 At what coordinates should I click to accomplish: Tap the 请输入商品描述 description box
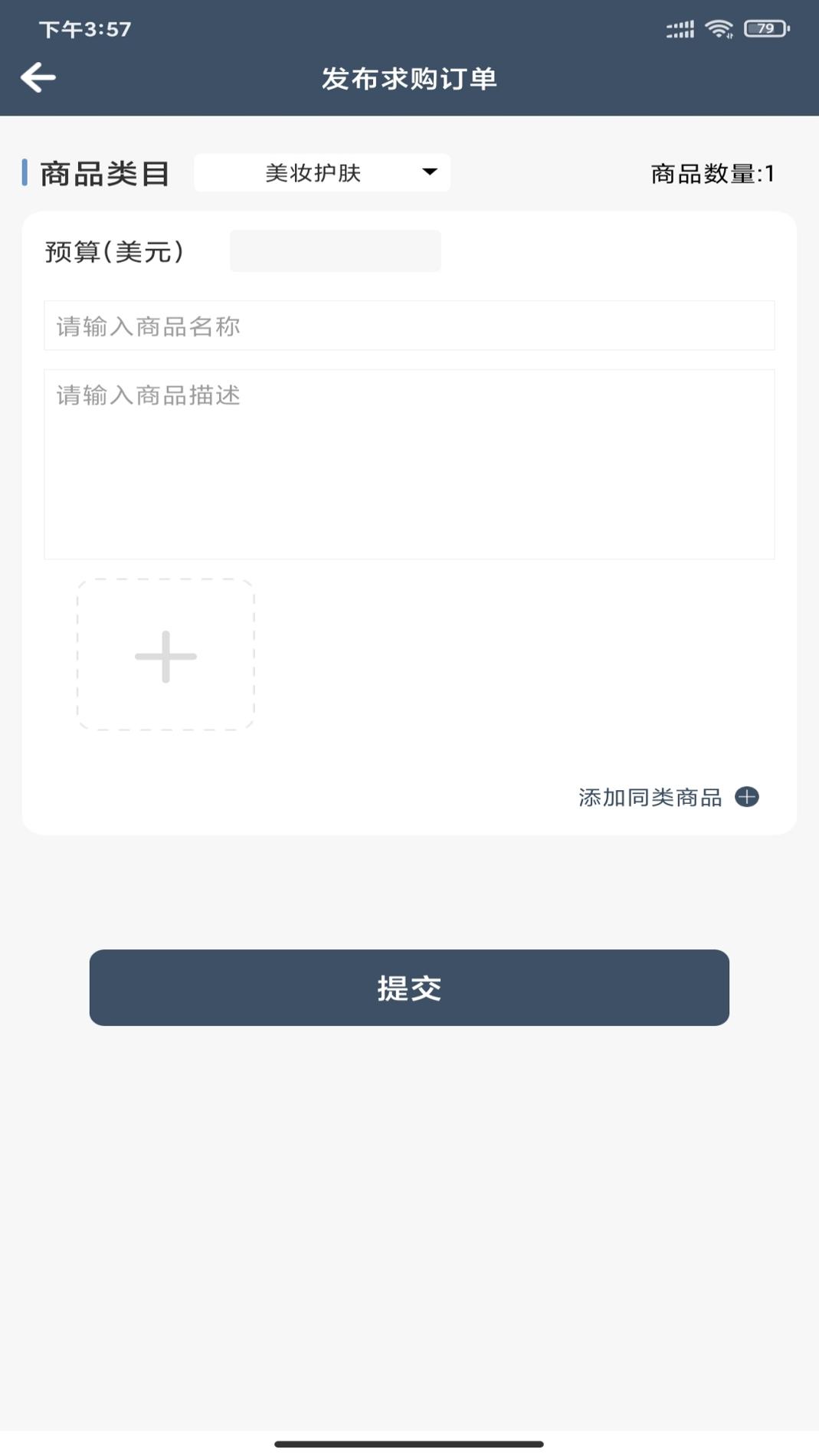pos(409,464)
